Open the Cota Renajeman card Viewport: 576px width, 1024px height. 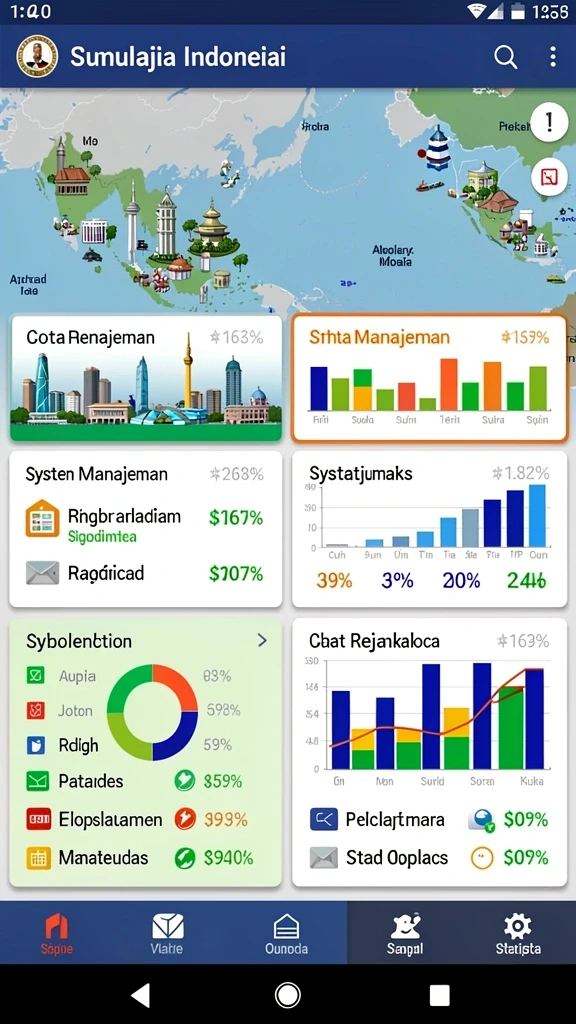(x=146, y=377)
